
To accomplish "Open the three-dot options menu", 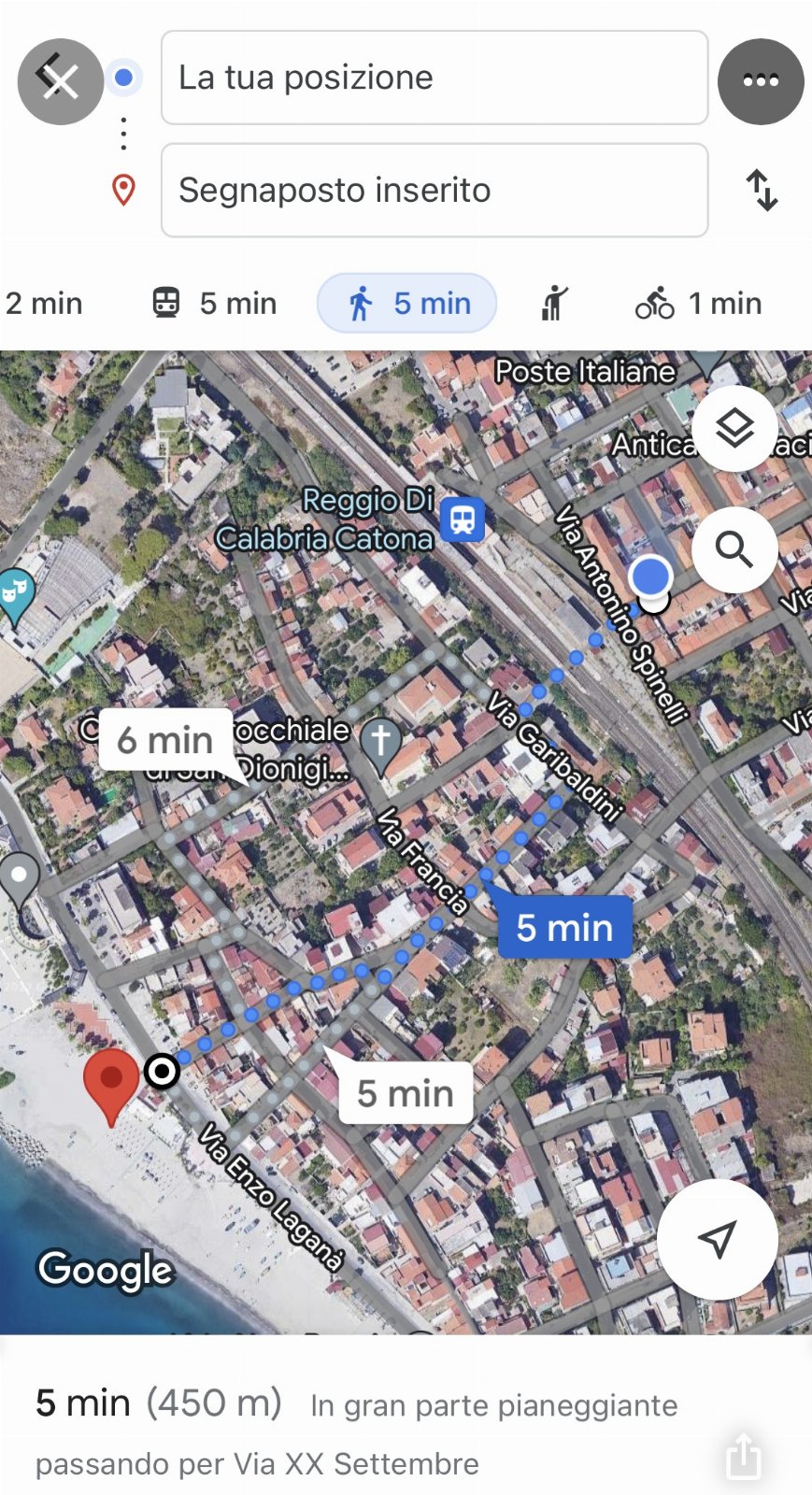I will (x=760, y=81).
